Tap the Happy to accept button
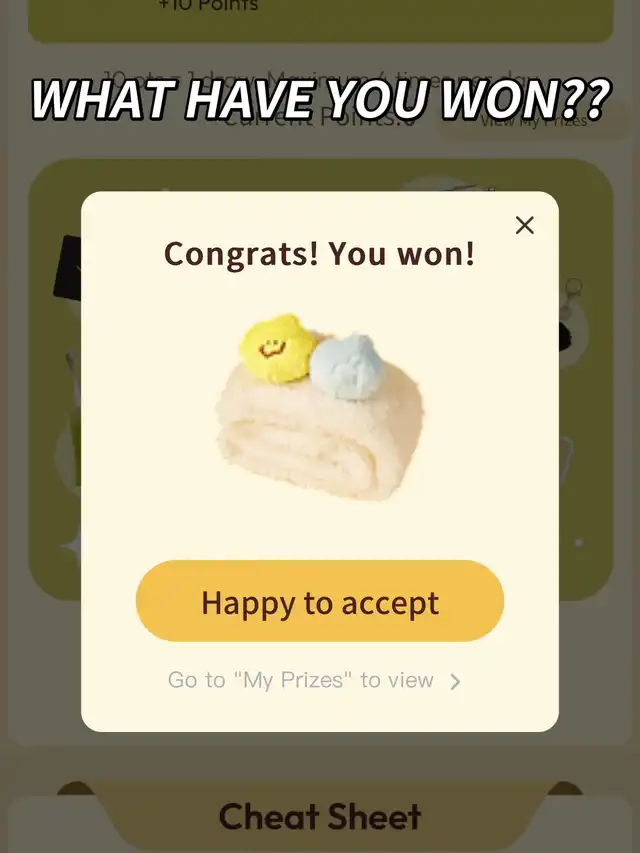 (x=320, y=602)
